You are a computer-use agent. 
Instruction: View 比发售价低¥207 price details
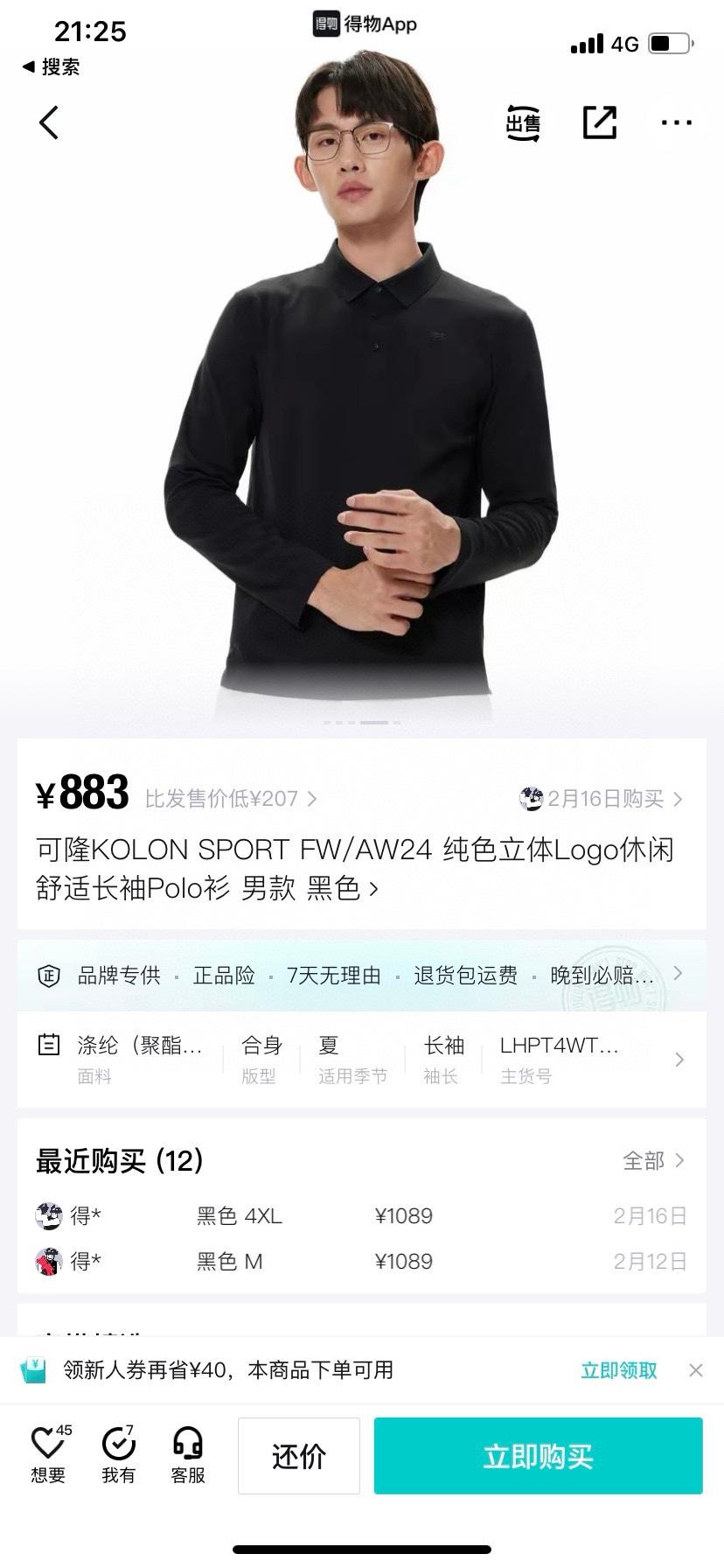(x=230, y=798)
